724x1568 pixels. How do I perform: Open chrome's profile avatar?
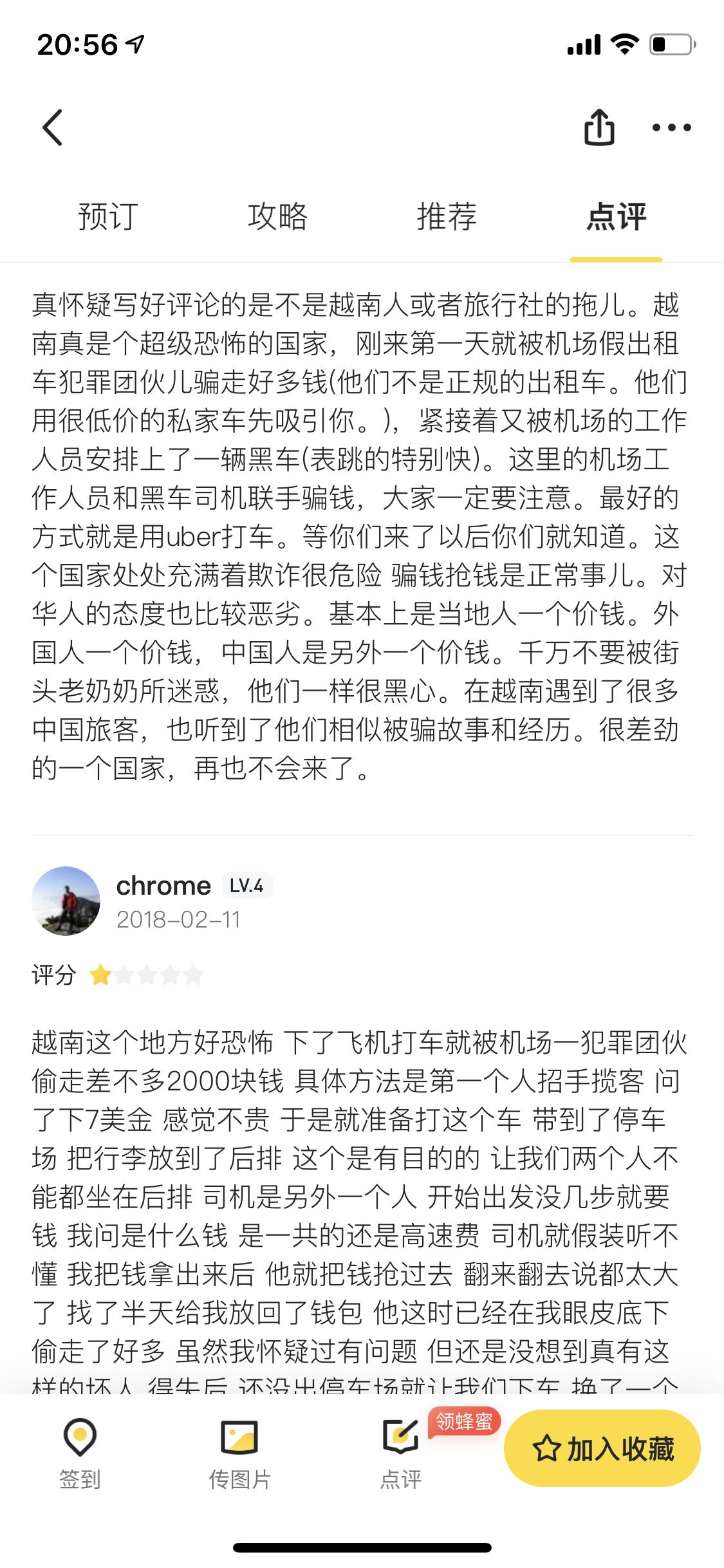tap(66, 901)
